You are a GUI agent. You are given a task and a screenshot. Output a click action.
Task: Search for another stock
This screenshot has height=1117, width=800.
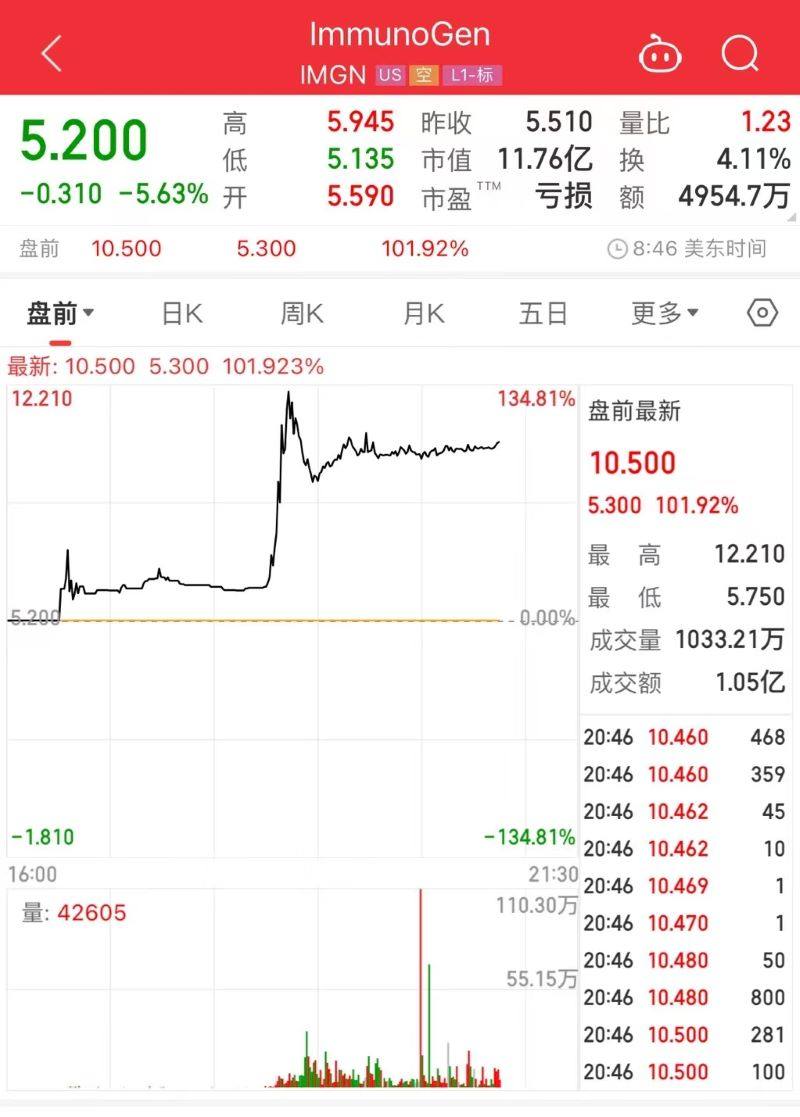(740, 53)
